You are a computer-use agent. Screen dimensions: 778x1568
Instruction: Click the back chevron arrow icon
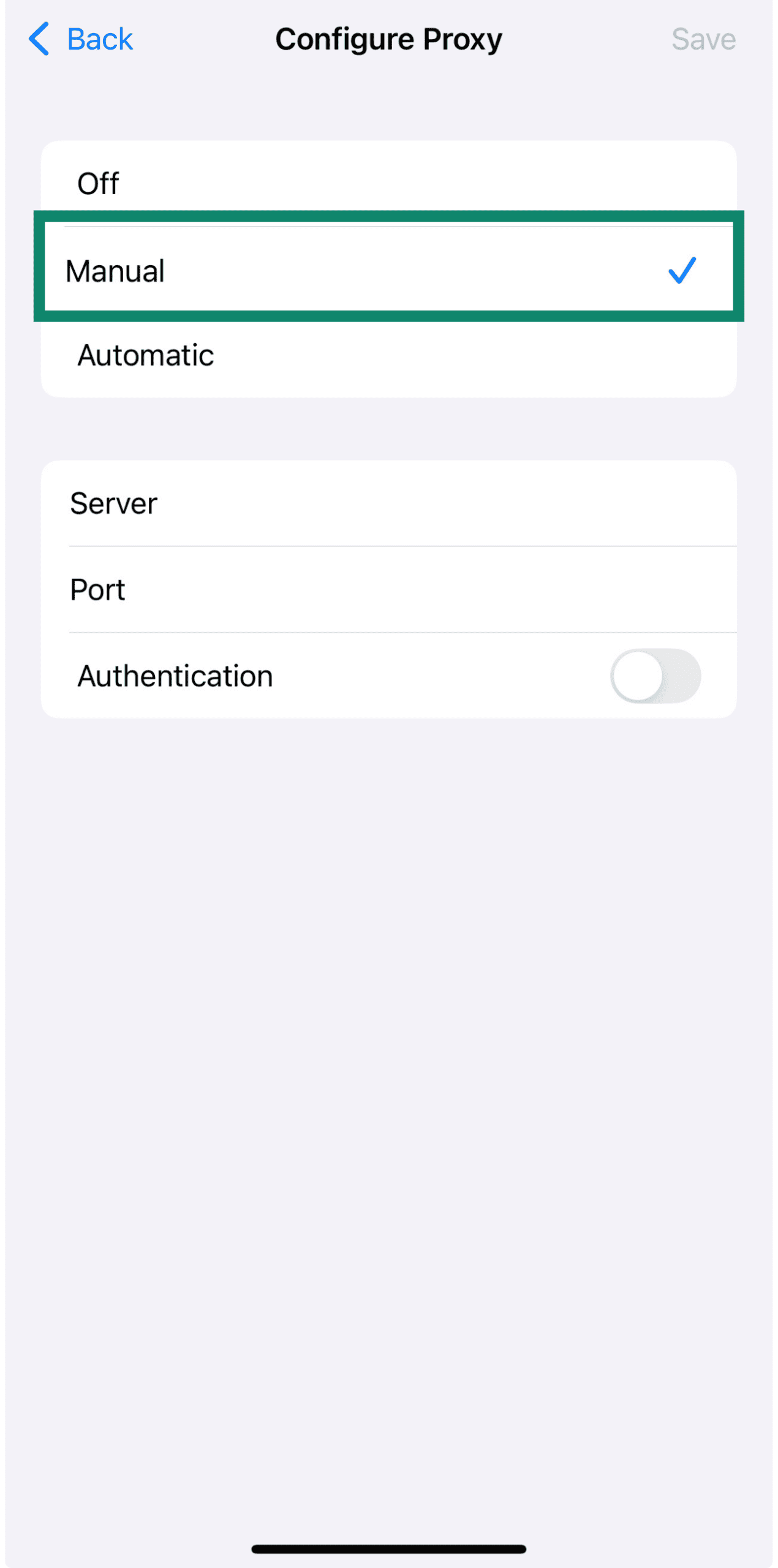(38, 39)
